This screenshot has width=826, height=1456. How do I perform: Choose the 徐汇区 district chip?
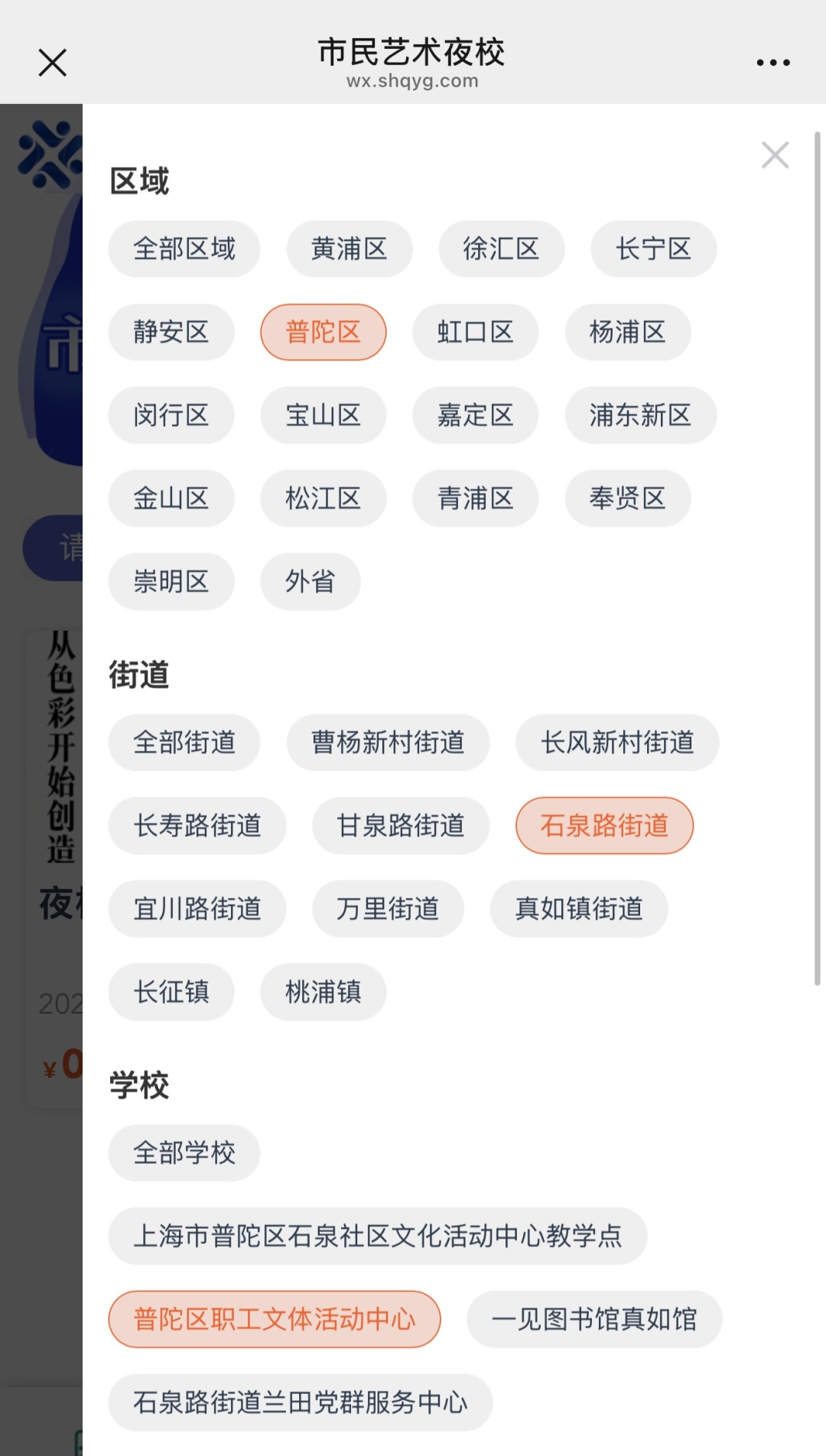[501, 249]
